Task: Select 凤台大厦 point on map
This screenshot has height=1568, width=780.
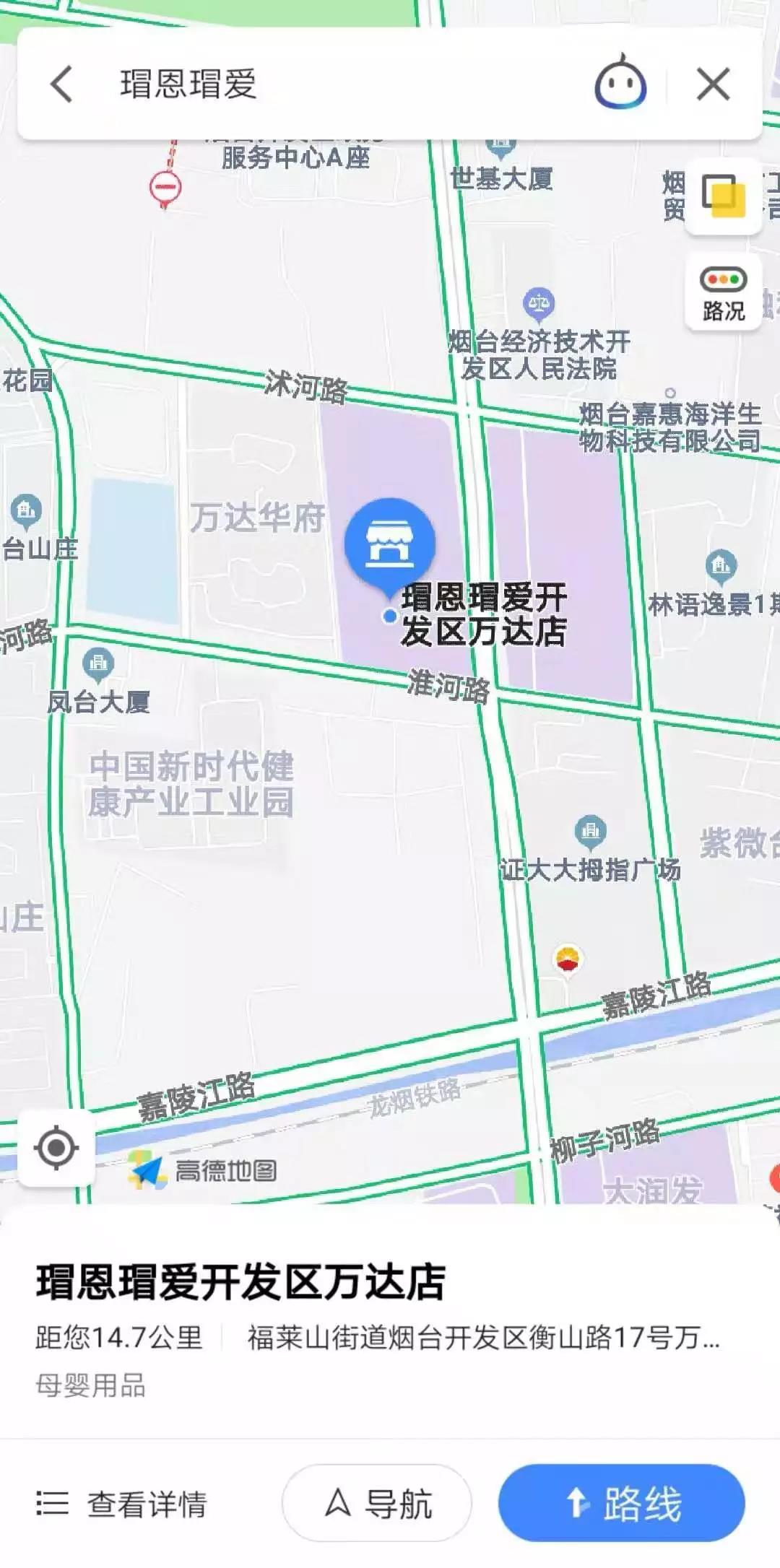Action: click(x=98, y=664)
